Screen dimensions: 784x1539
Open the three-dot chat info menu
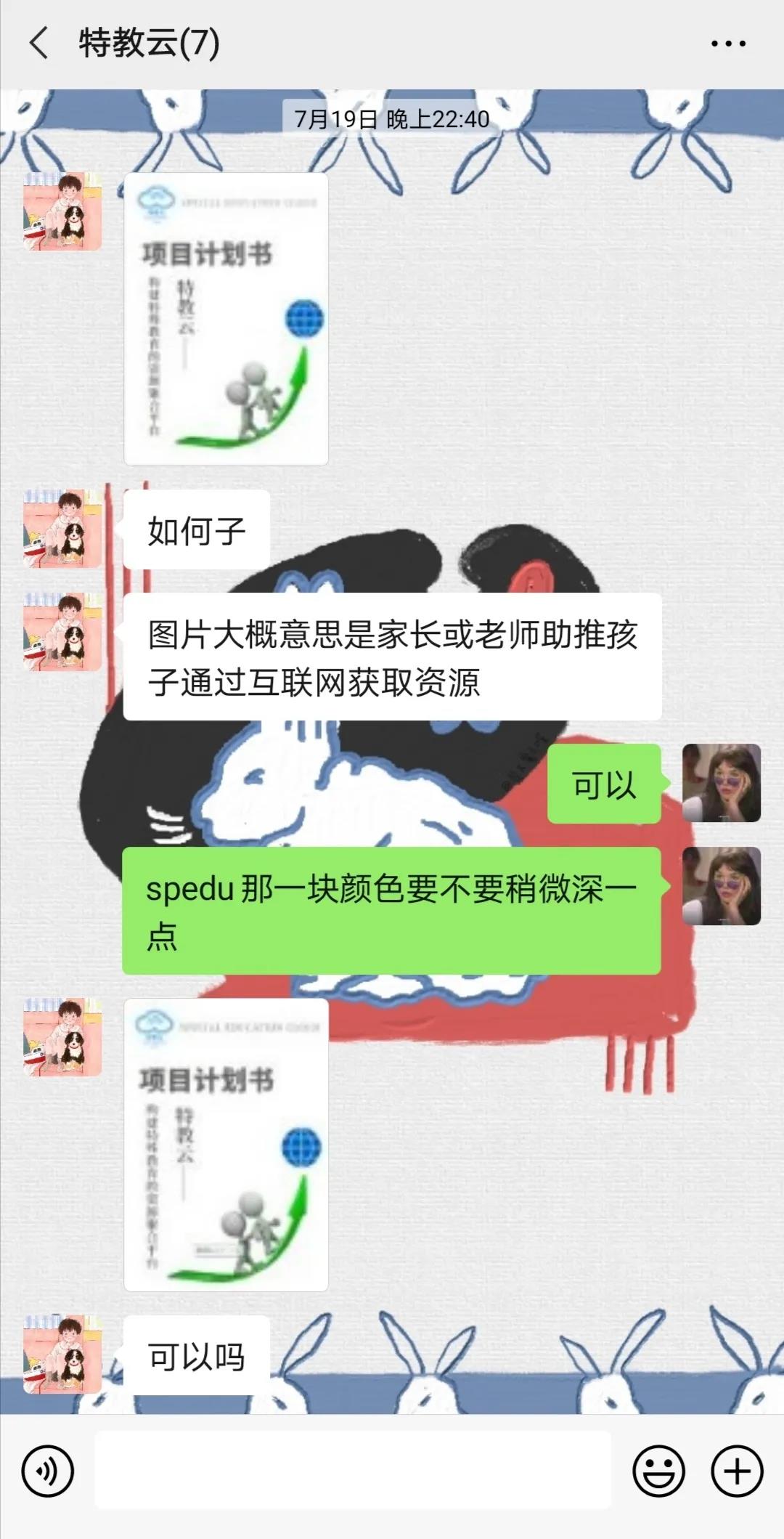728,44
